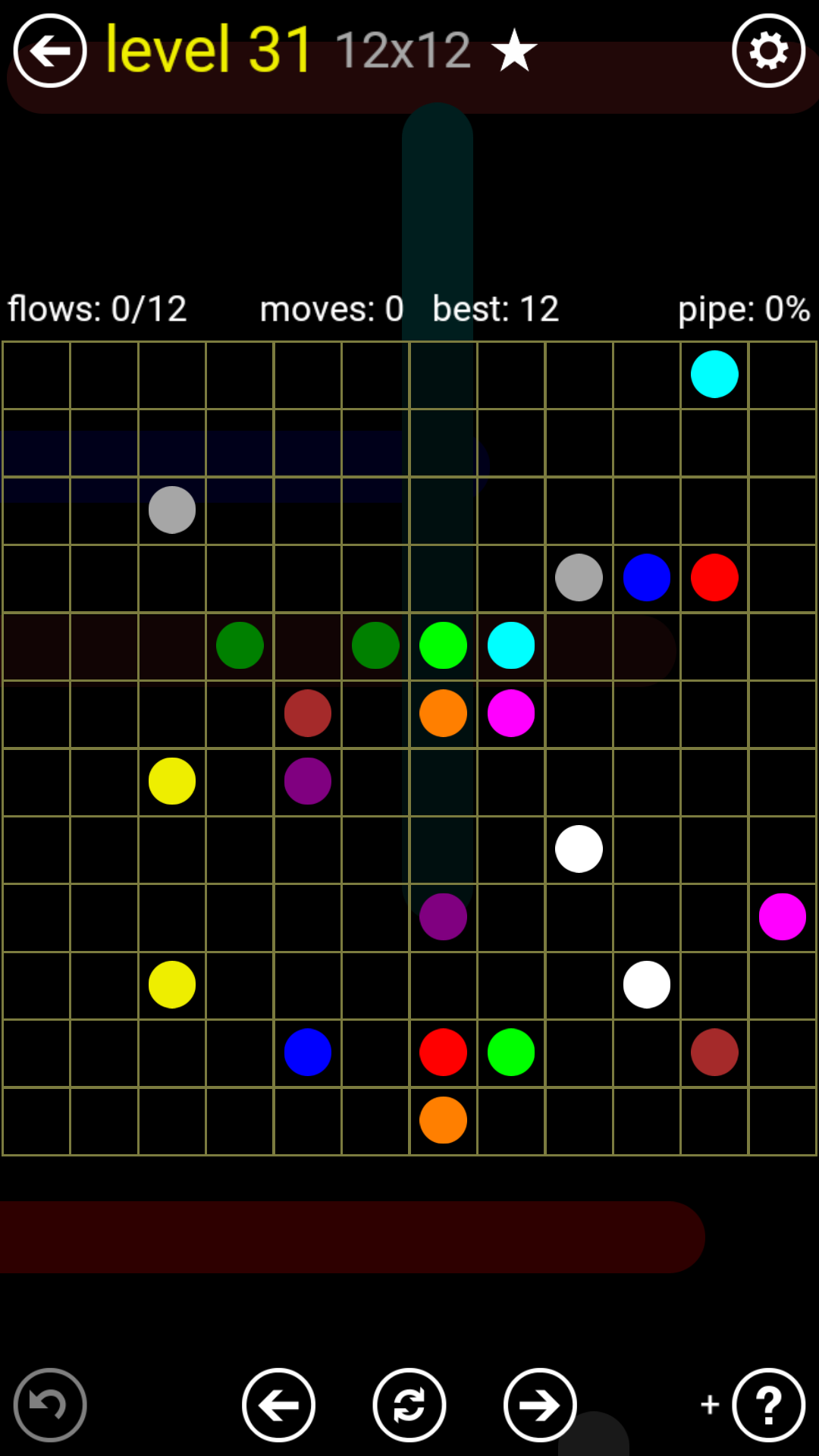Tap the magenta dot at the right edge

pos(782,917)
